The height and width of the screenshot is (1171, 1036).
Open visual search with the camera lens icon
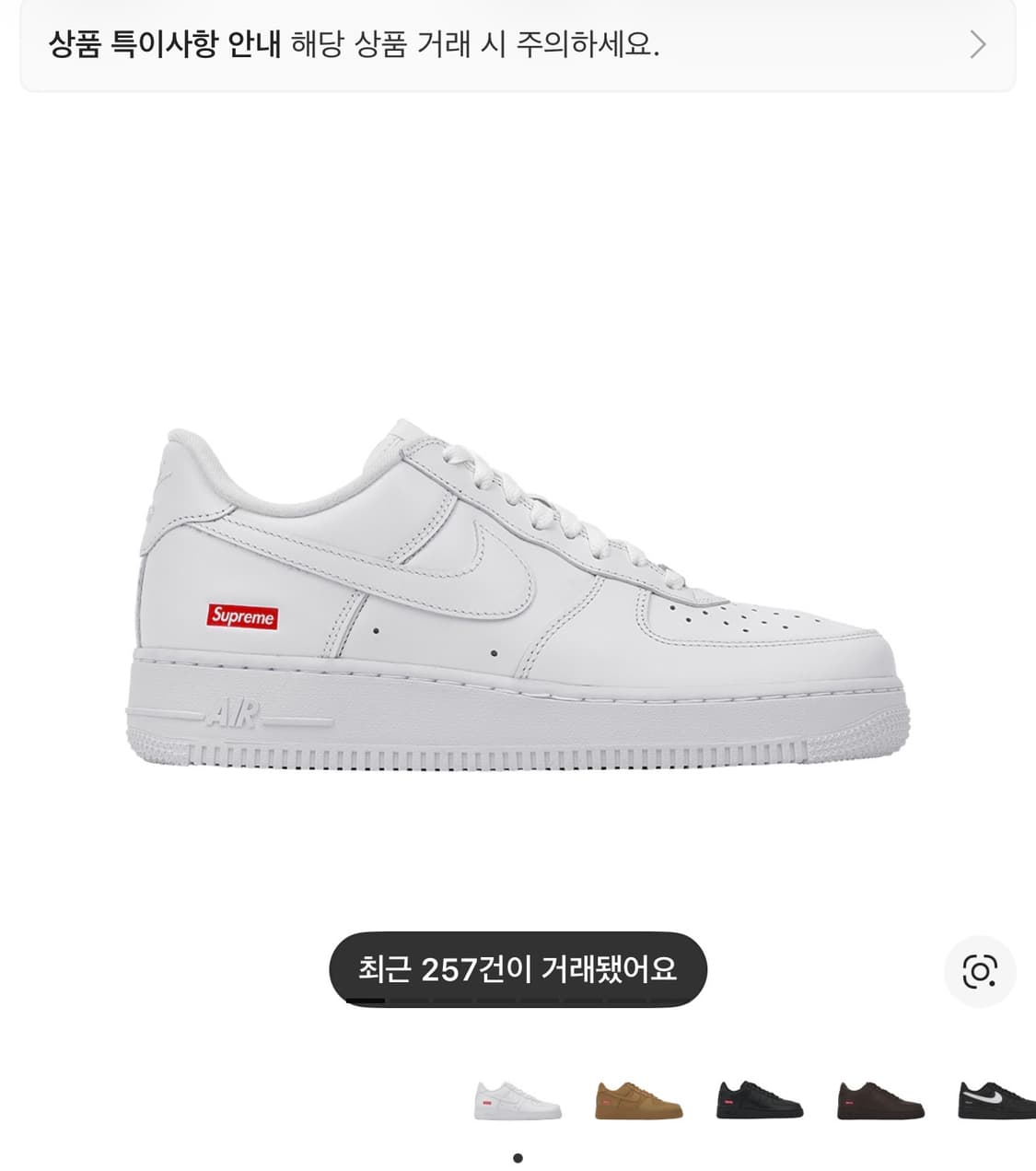tap(981, 971)
